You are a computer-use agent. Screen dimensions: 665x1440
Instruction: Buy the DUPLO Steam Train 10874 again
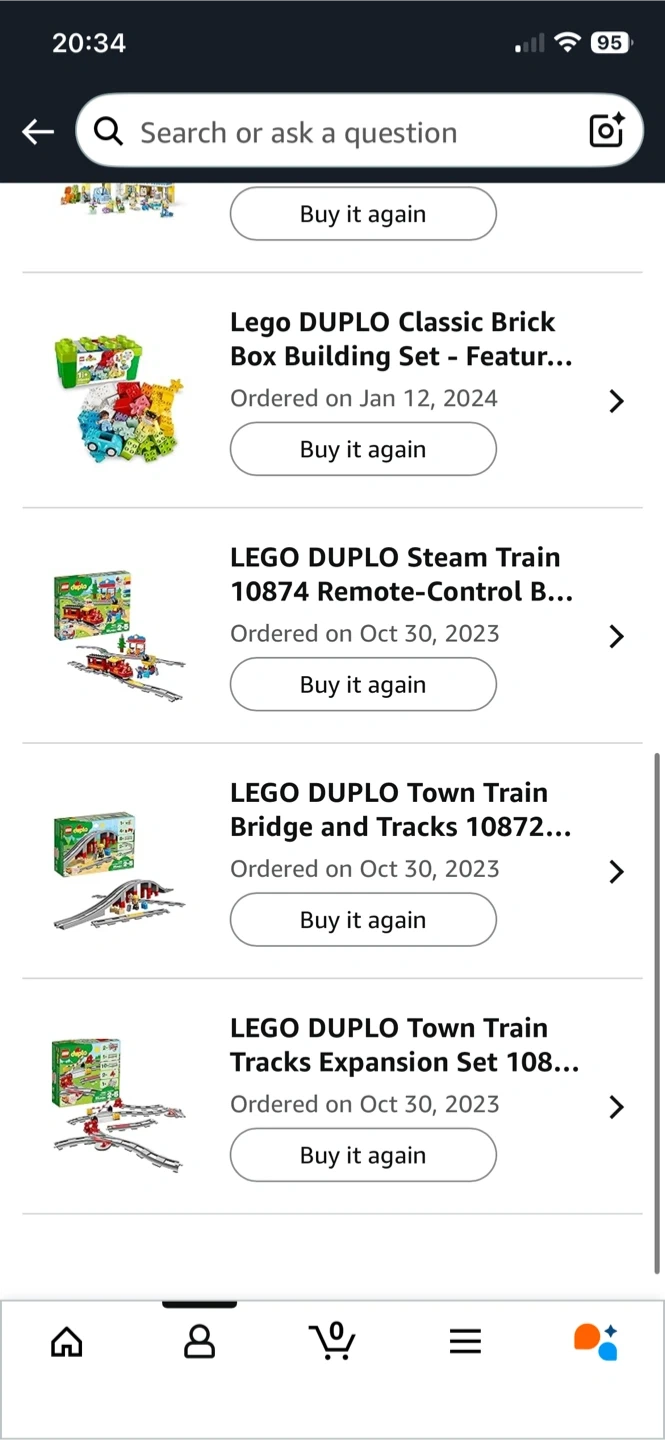pos(363,684)
